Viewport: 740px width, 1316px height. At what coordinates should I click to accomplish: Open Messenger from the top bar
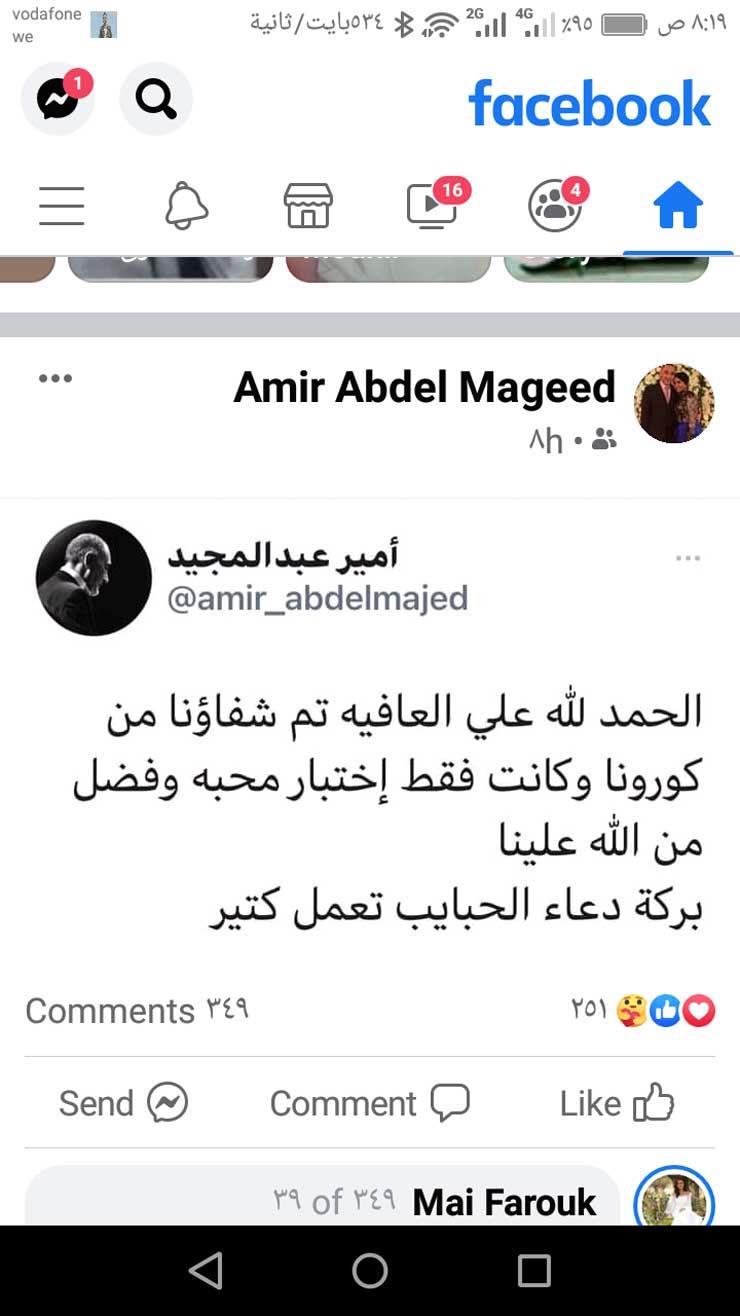click(x=57, y=98)
